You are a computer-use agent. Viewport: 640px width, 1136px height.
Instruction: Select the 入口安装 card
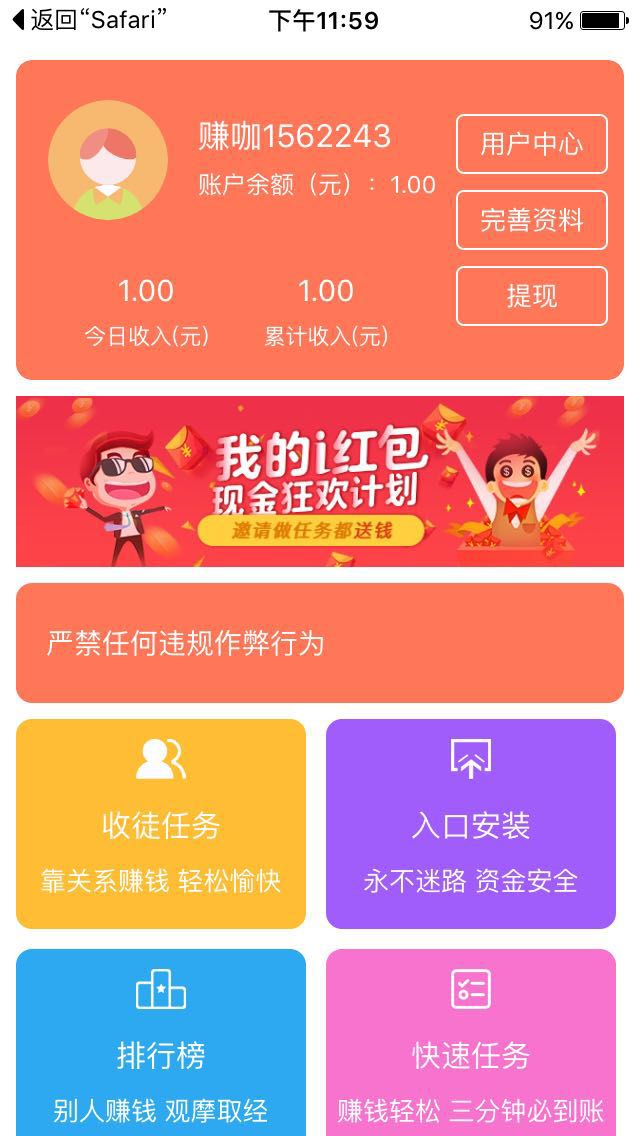pos(471,824)
